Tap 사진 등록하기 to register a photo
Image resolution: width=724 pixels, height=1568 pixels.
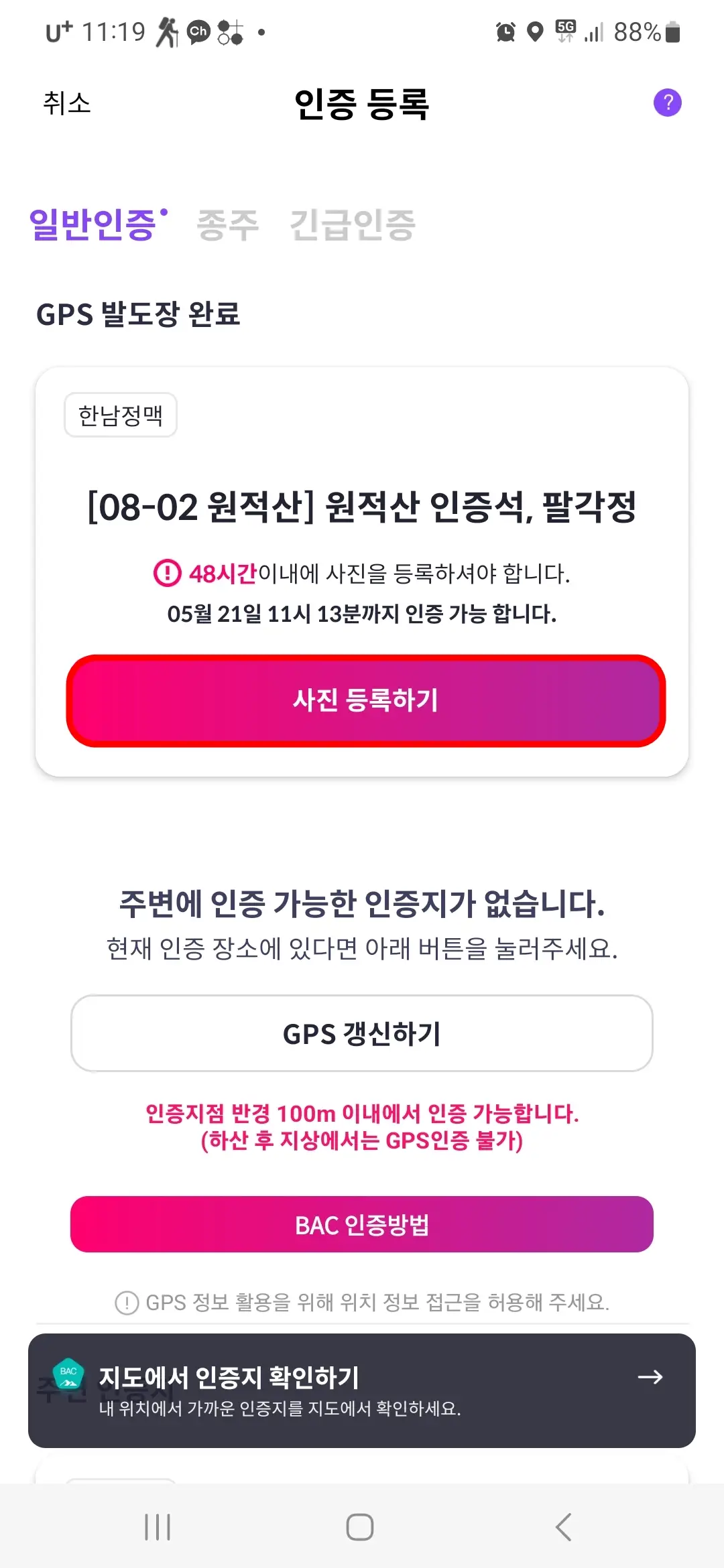point(366,701)
